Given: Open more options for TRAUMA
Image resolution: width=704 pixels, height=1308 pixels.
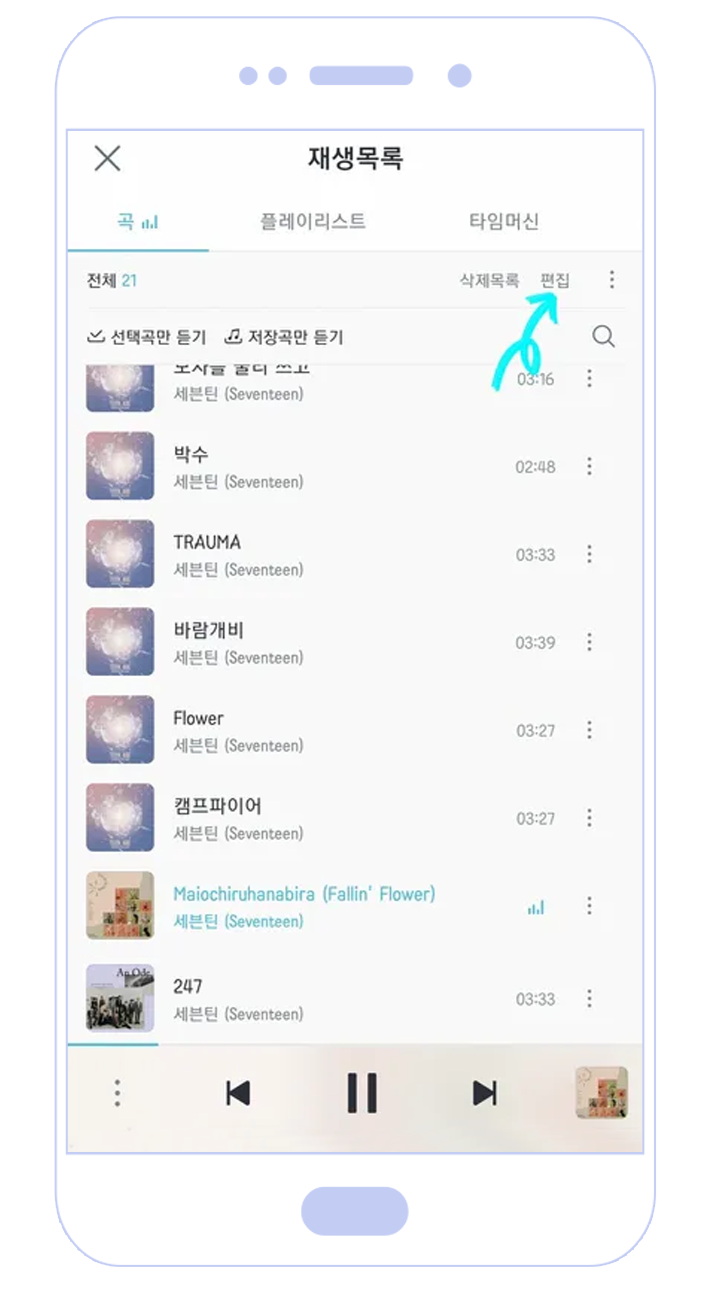Looking at the screenshot, I should (x=589, y=554).
